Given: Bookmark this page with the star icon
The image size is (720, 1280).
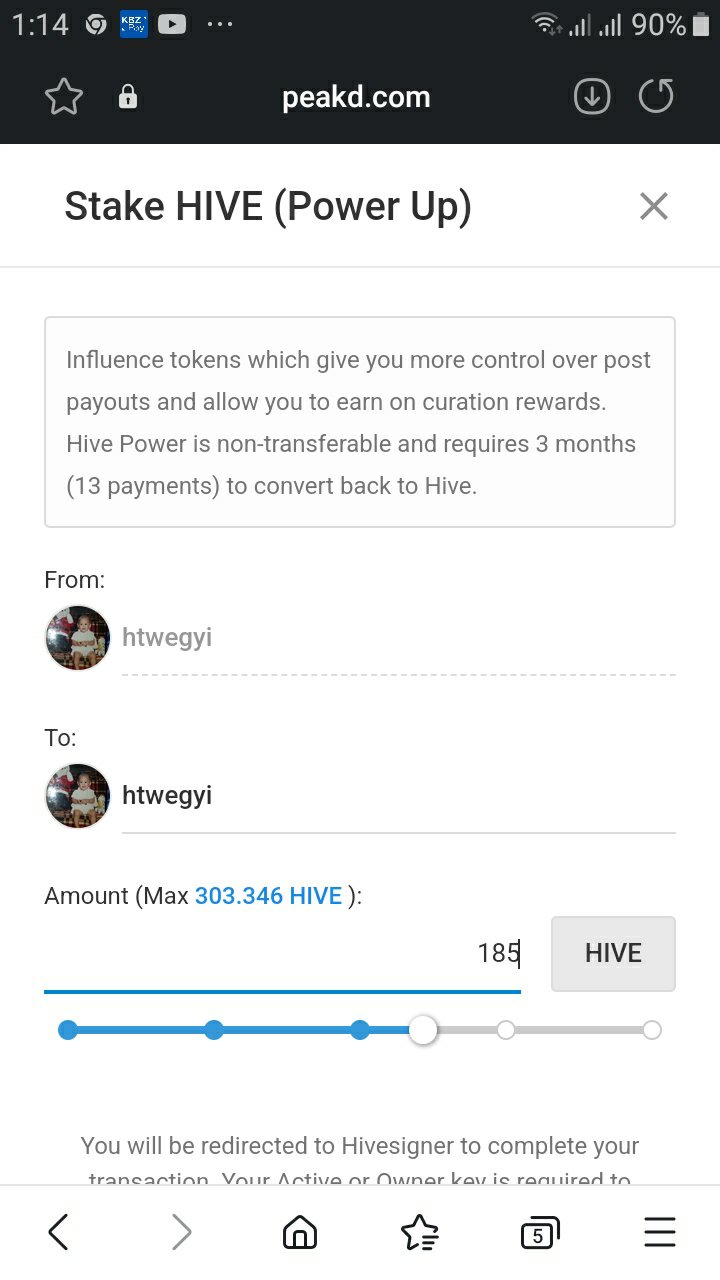Looking at the screenshot, I should [x=64, y=97].
